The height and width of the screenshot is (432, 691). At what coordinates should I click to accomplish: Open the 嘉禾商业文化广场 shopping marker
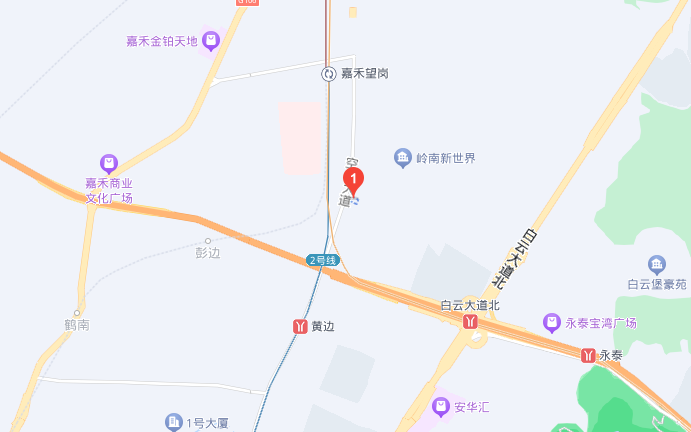108,163
